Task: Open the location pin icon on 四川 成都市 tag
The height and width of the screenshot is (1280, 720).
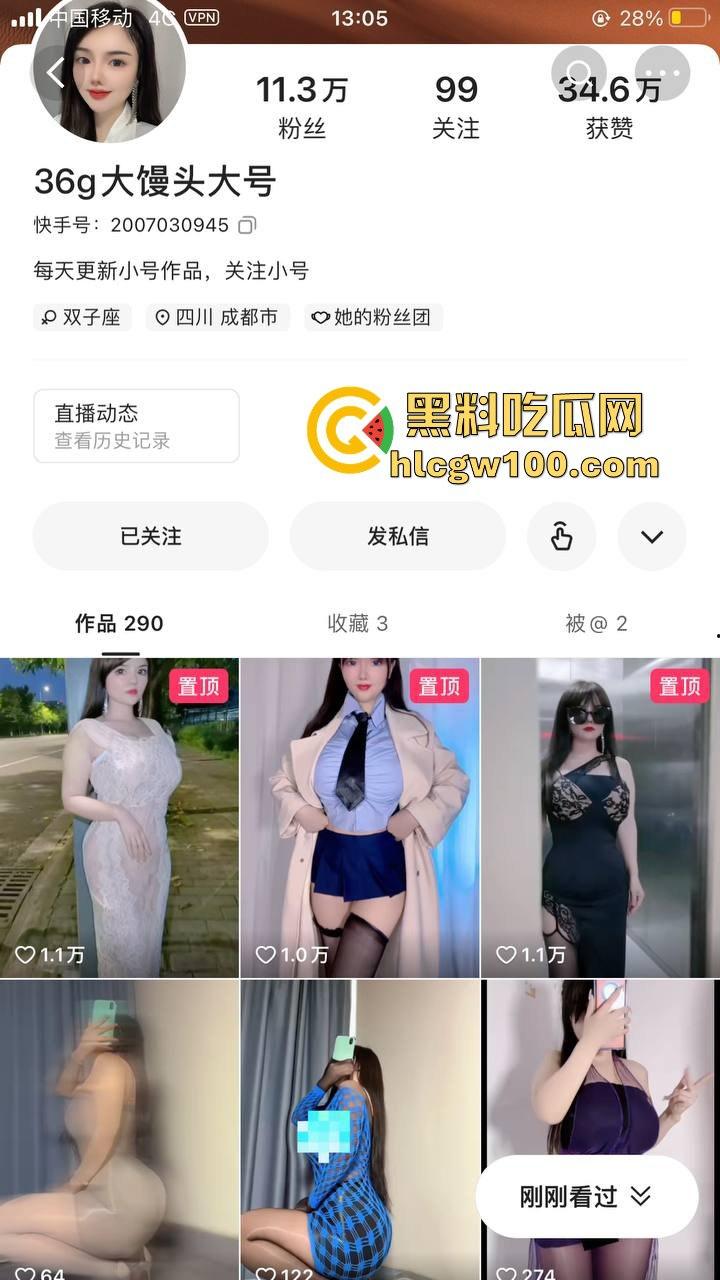Action: (x=162, y=317)
